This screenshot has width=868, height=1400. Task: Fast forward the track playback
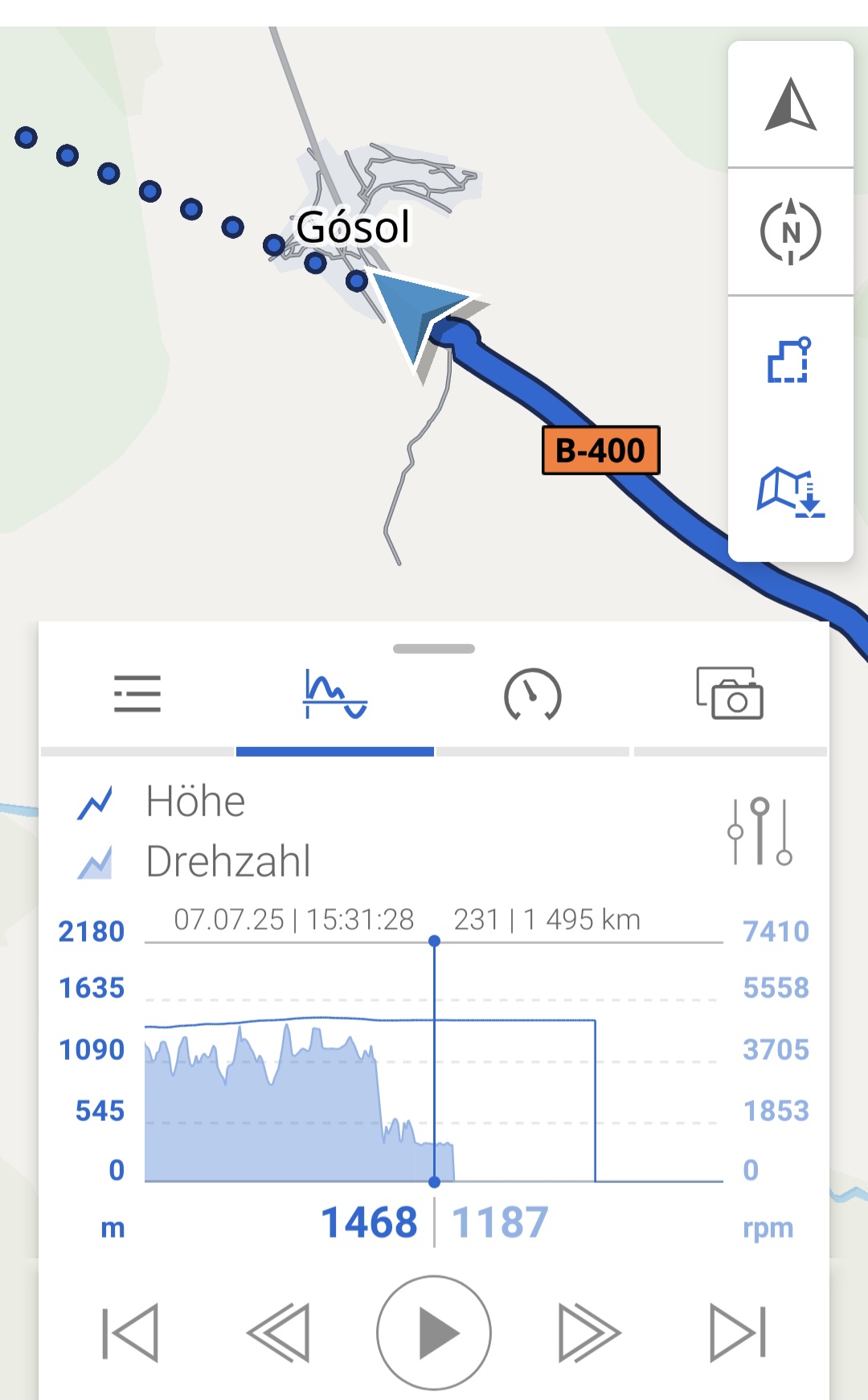[x=590, y=1332]
